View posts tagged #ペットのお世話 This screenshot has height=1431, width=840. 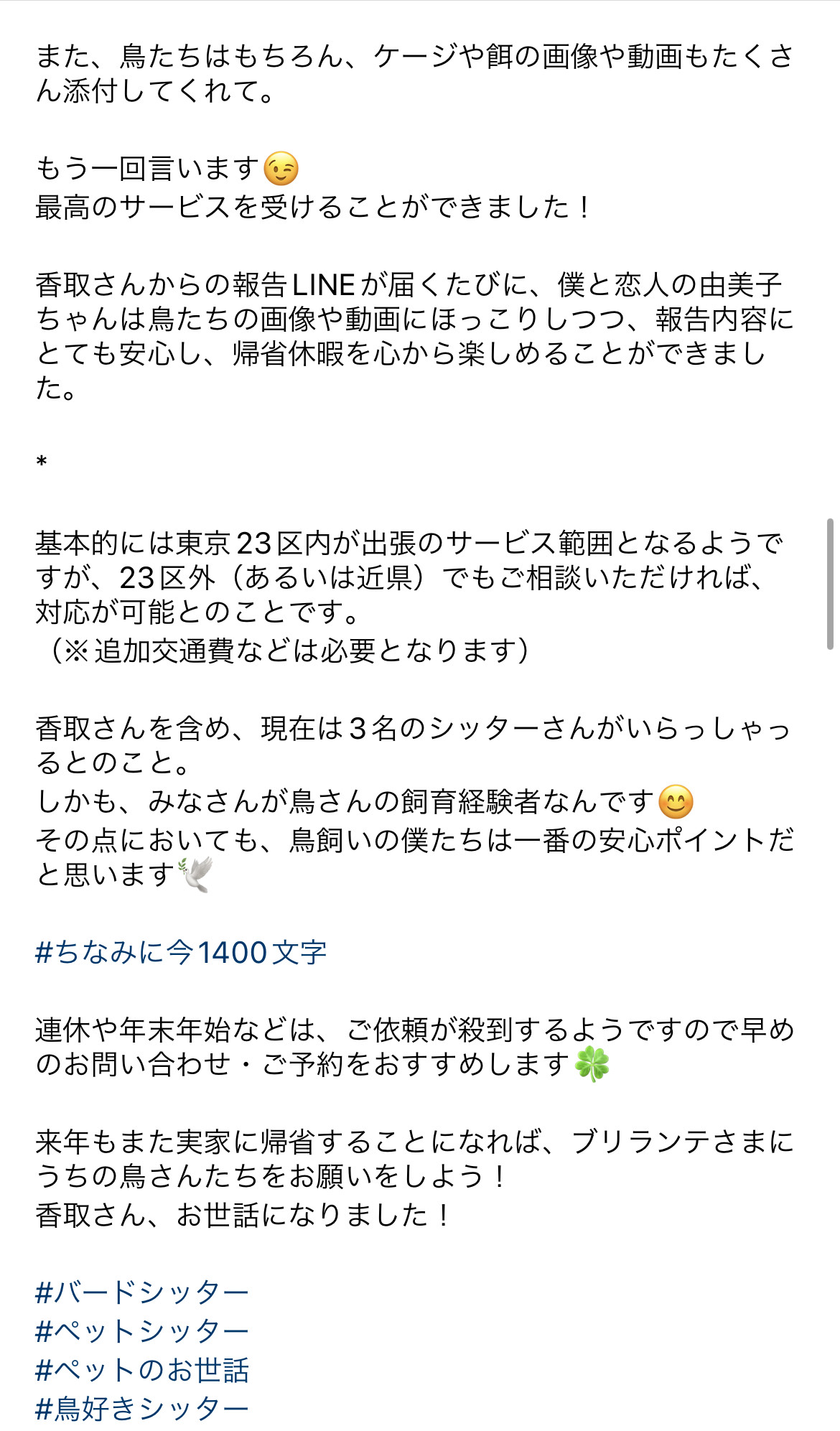[x=141, y=1370]
